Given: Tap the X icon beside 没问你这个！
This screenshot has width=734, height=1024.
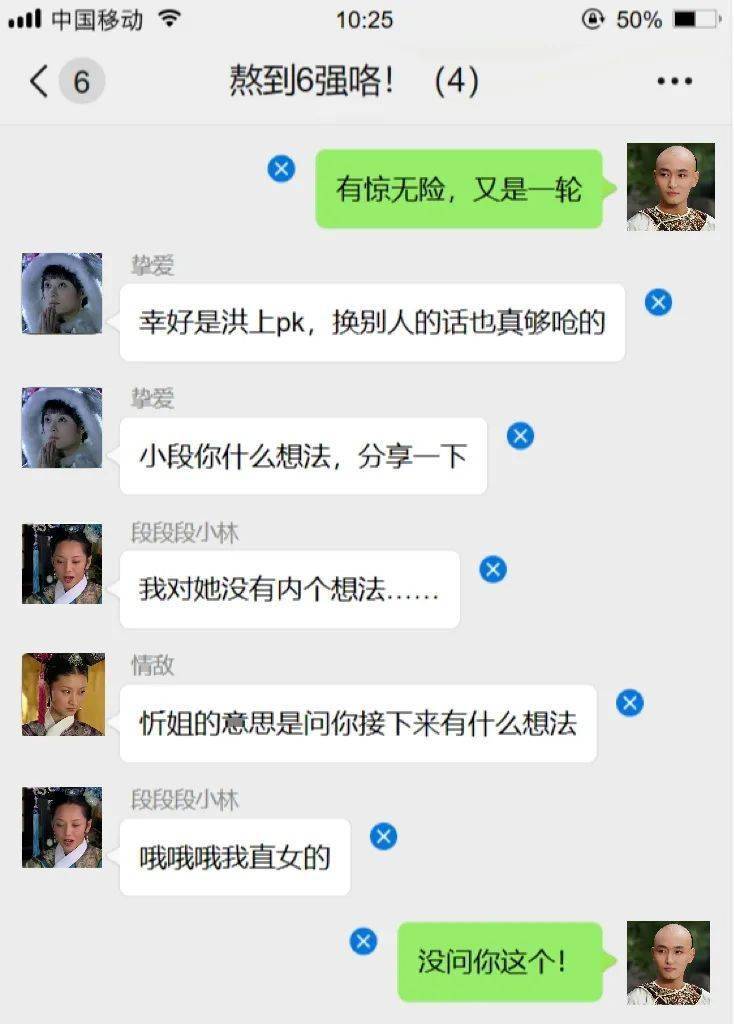Looking at the screenshot, I should (x=363, y=941).
